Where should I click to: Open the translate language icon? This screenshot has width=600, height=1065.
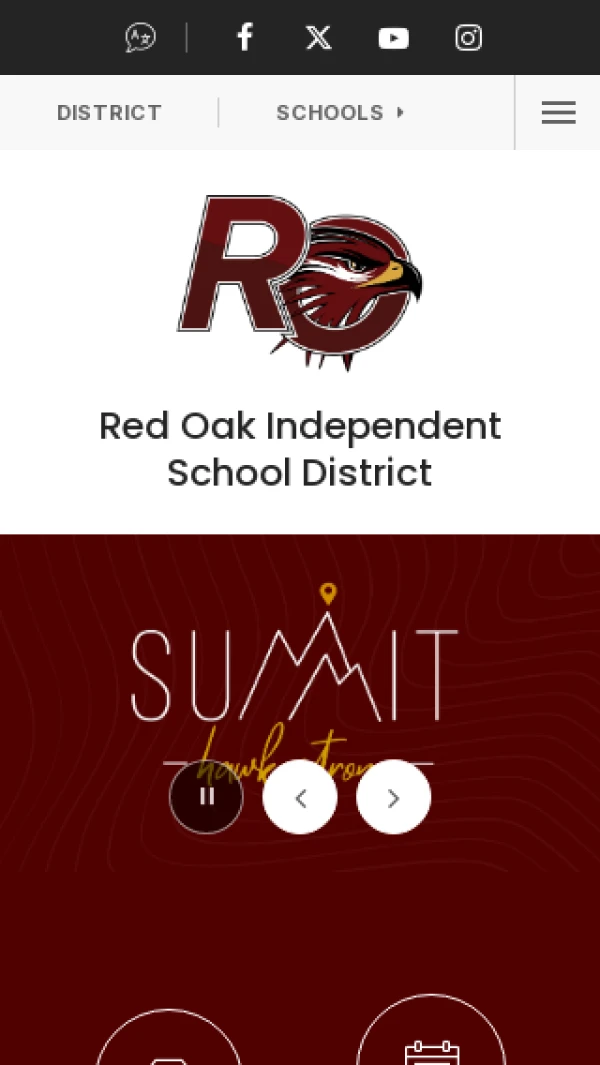140,38
